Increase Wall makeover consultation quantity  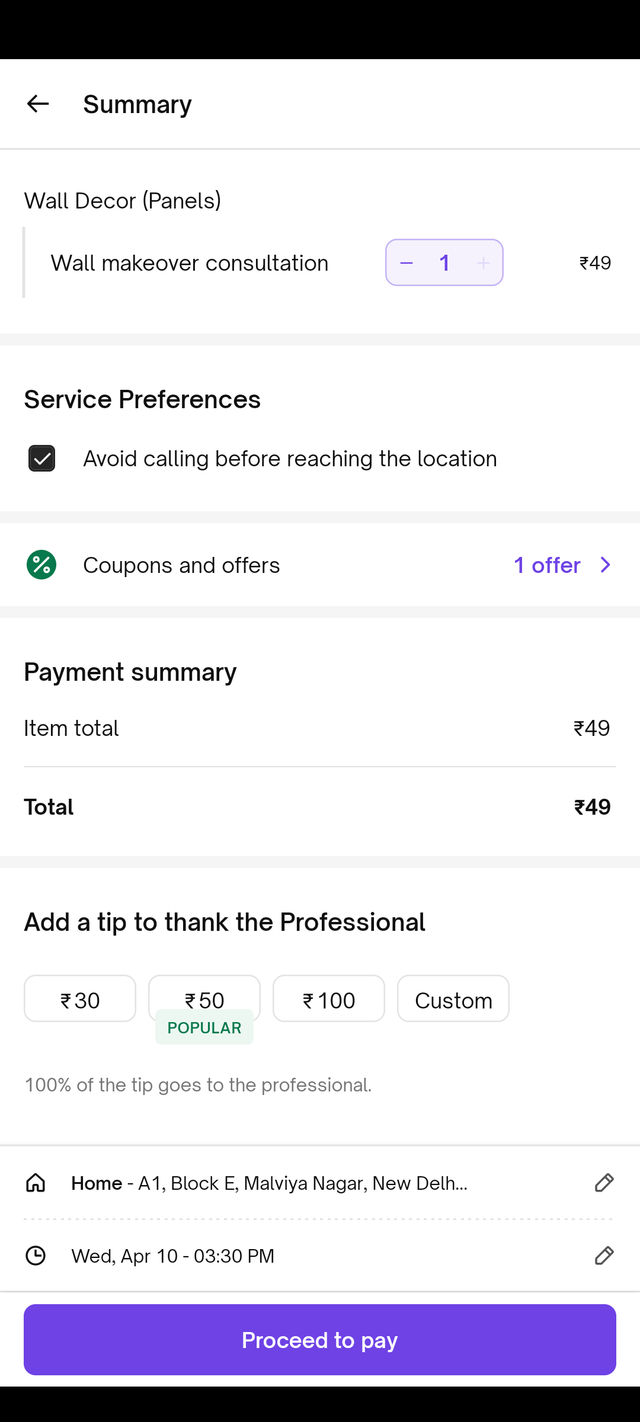(483, 263)
